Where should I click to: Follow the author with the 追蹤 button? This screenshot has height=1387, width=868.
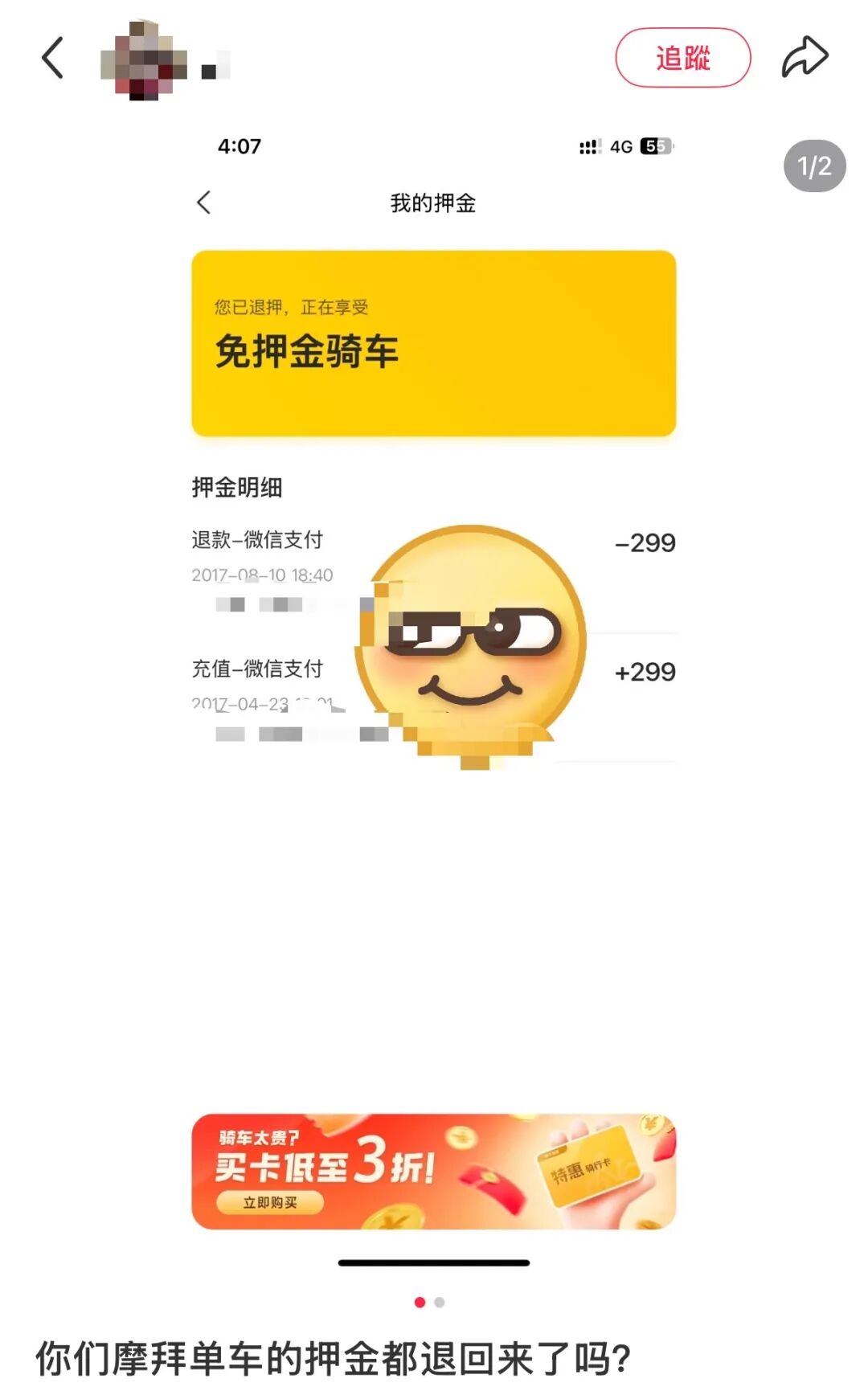tap(683, 58)
